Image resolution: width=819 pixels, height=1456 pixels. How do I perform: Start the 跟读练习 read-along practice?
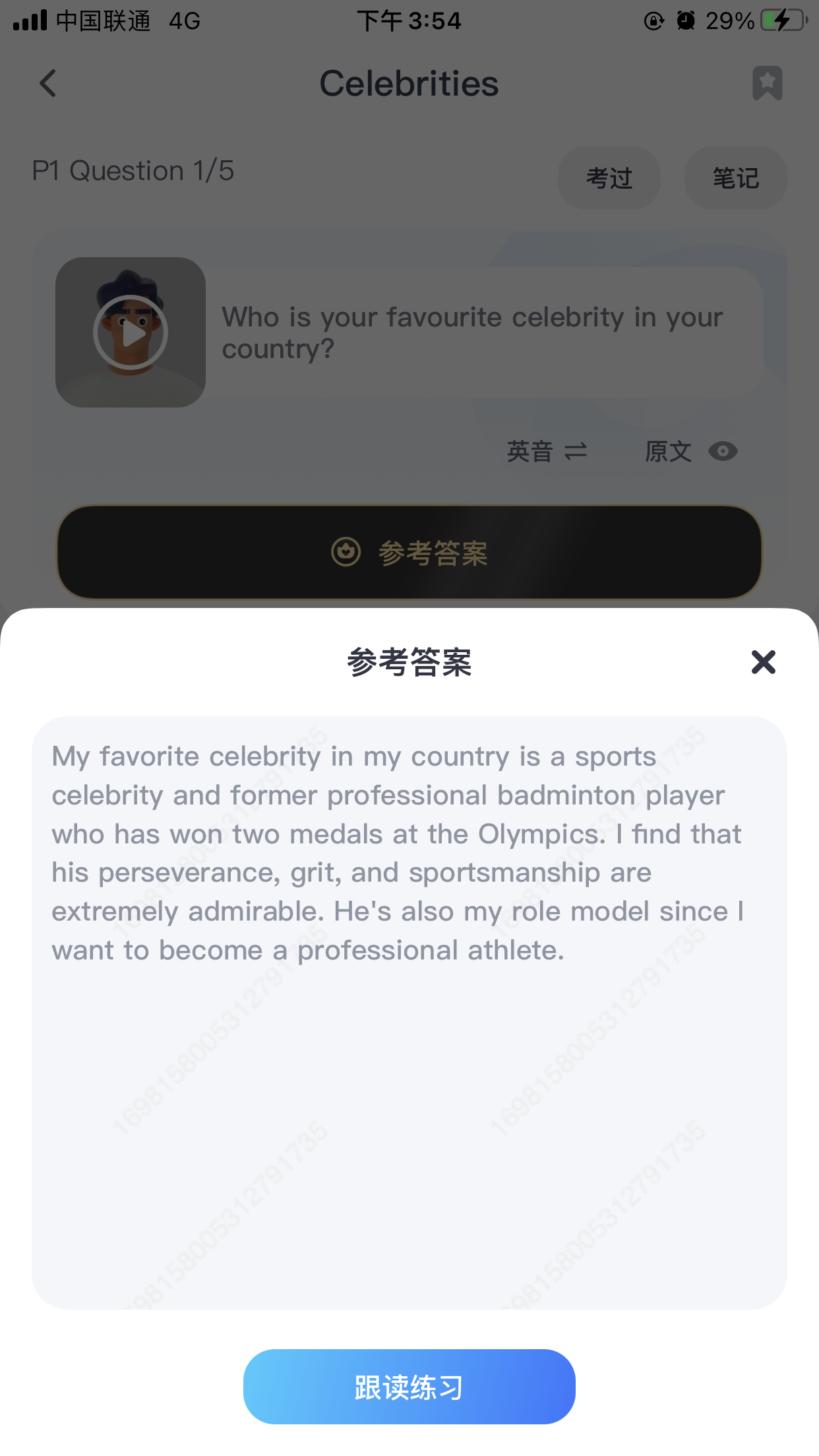409,1386
